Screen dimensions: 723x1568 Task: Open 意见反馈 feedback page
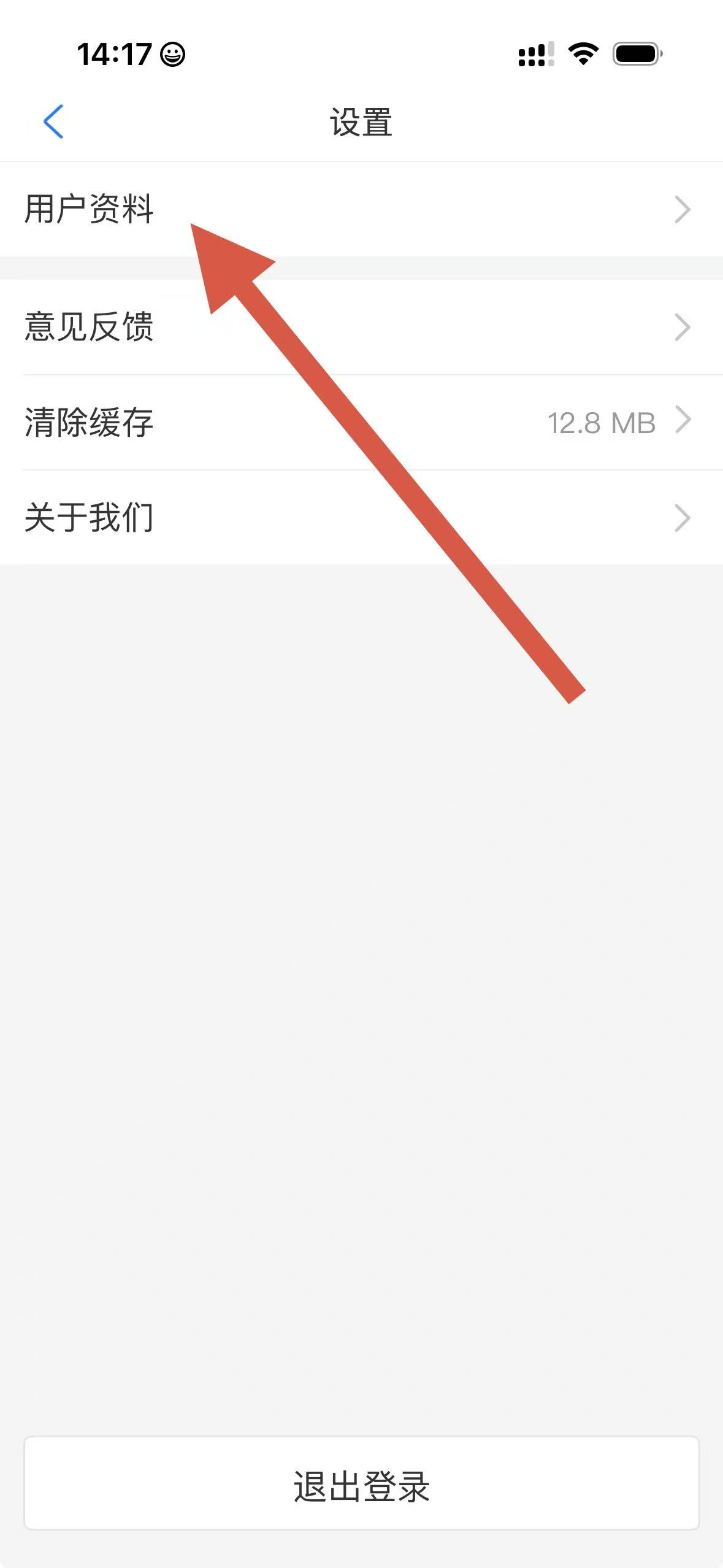point(361,327)
